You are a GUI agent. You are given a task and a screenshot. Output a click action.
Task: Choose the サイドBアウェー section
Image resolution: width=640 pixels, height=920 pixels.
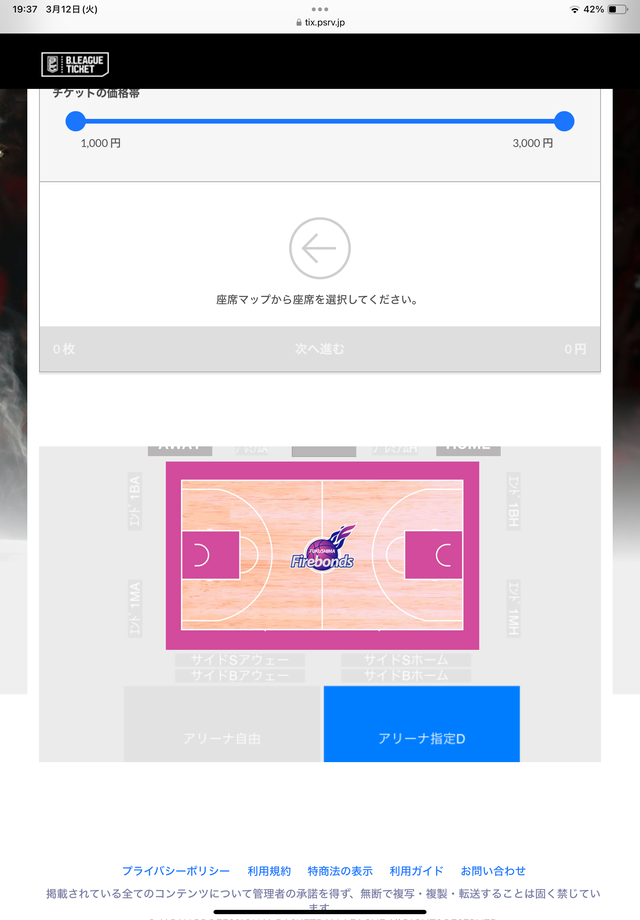[x=240, y=676]
